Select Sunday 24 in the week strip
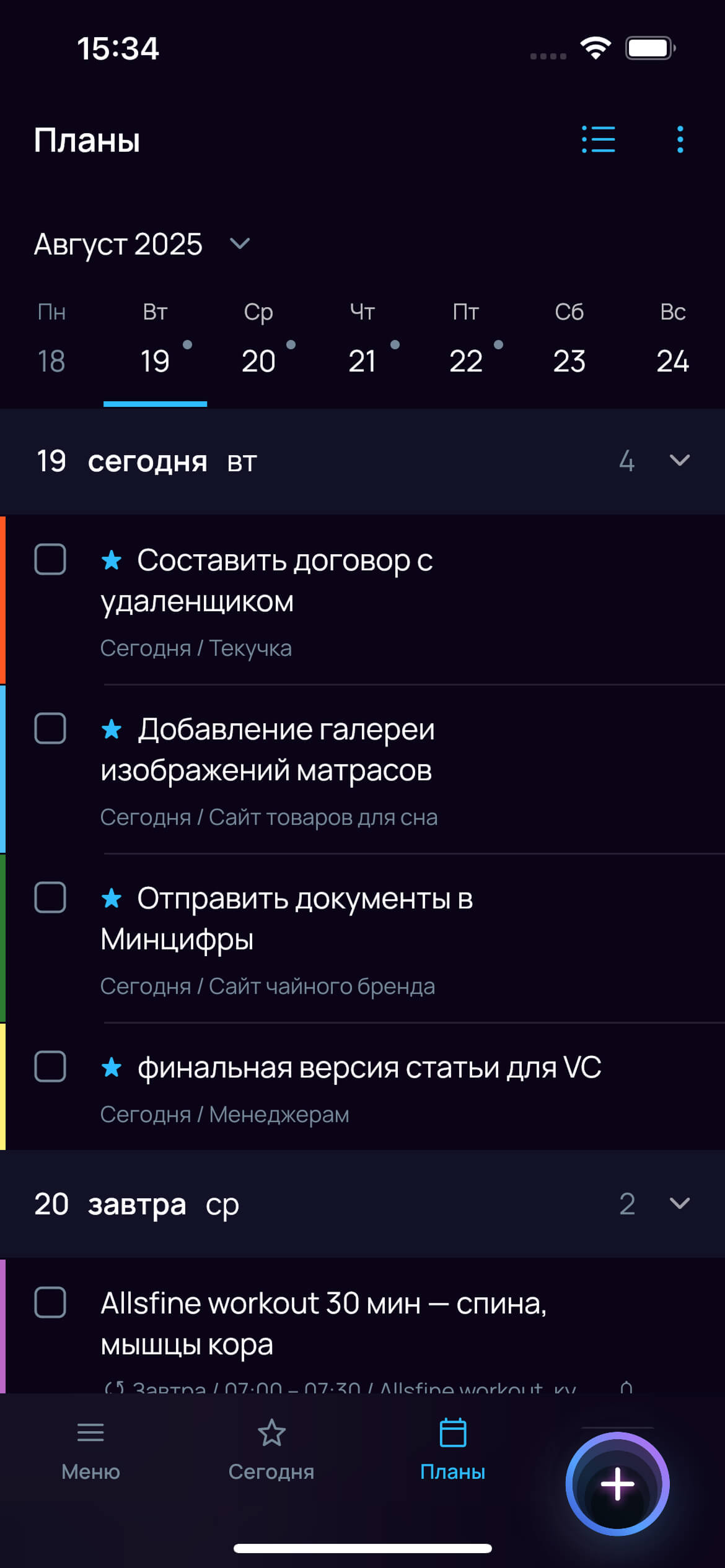The height and width of the screenshot is (1568, 725). click(672, 347)
